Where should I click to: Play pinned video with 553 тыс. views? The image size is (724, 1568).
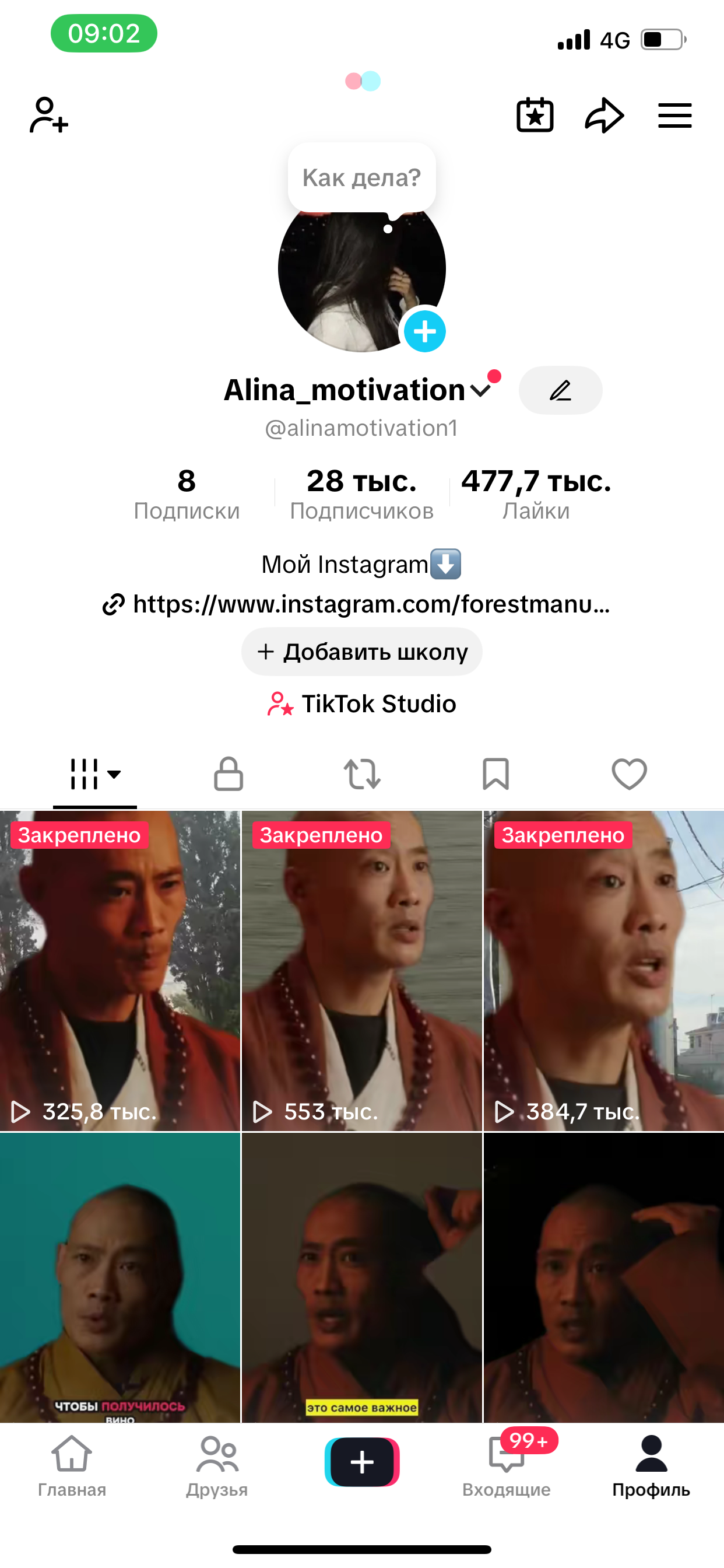click(x=361, y=971)
